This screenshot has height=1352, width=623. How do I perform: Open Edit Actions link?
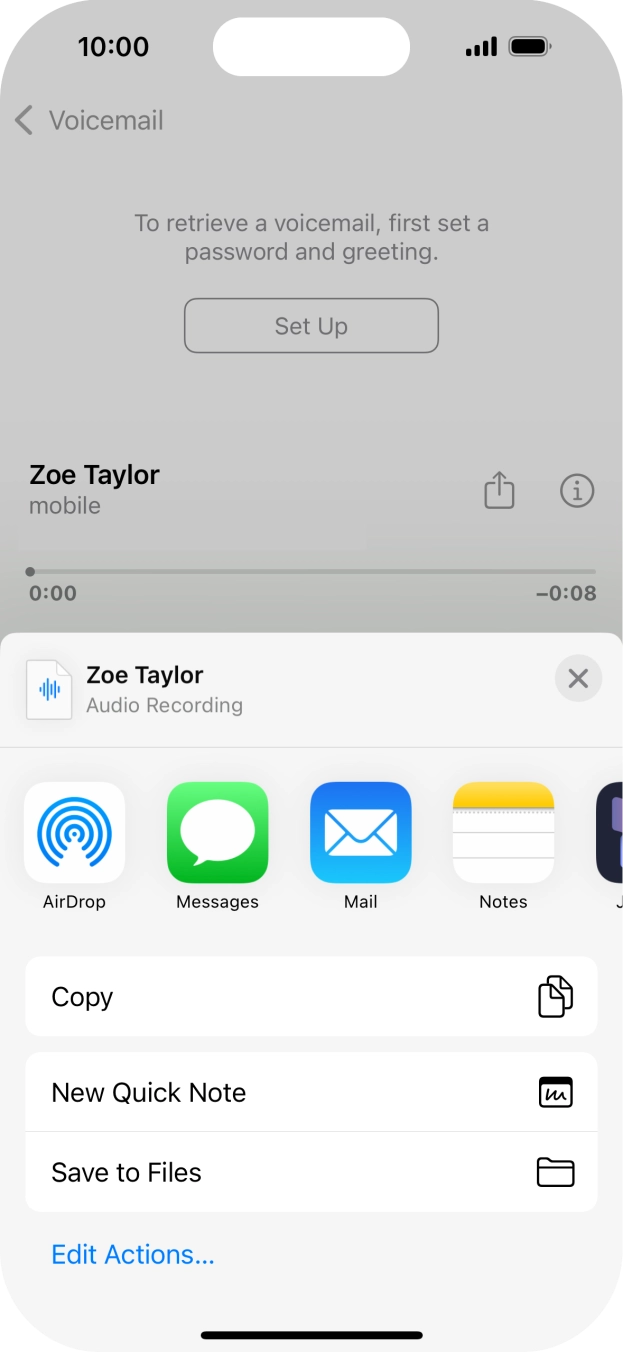(x=133, y=1254)
